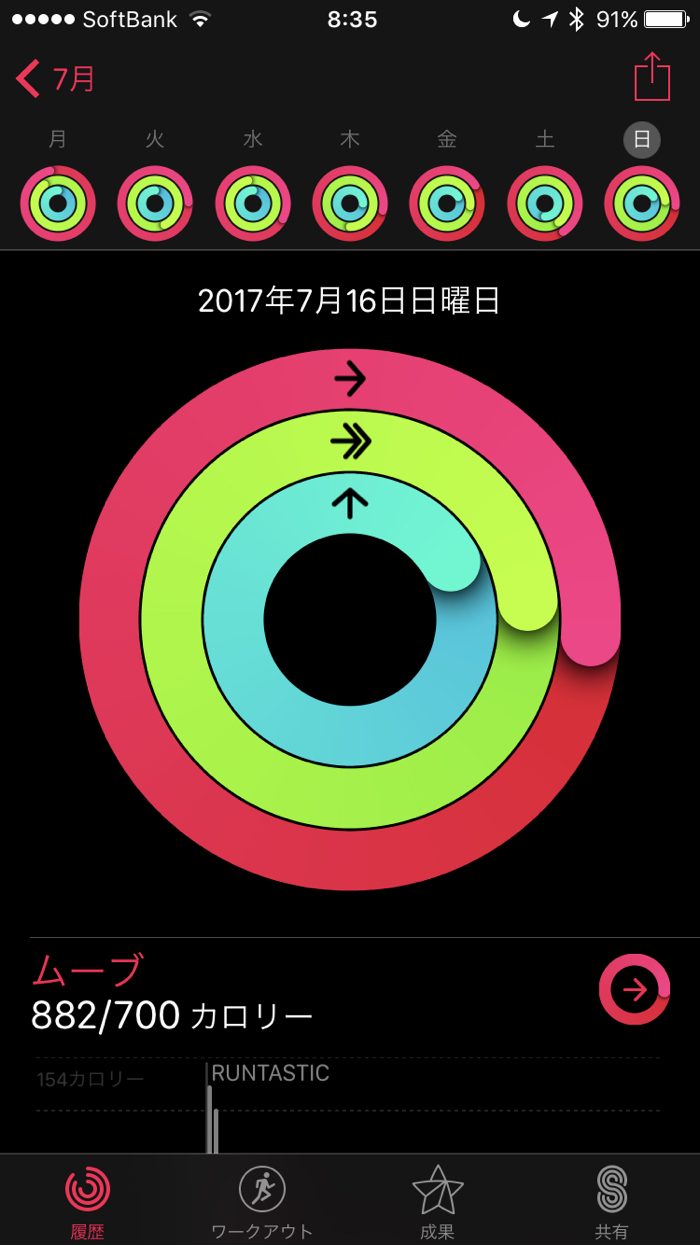The width and height of the screenshot is (700, 1245).
Task: Select Friday's (金) activity rings
Action: (447, 203)
